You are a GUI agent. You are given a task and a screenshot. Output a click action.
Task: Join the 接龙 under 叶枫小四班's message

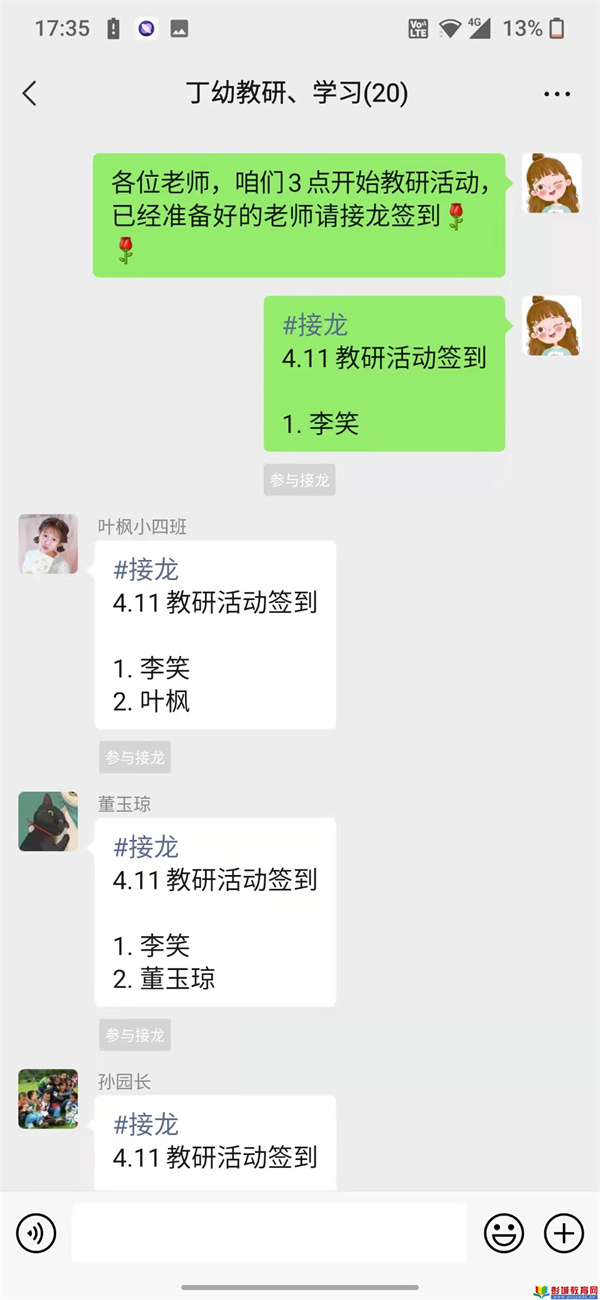(135, 757)
